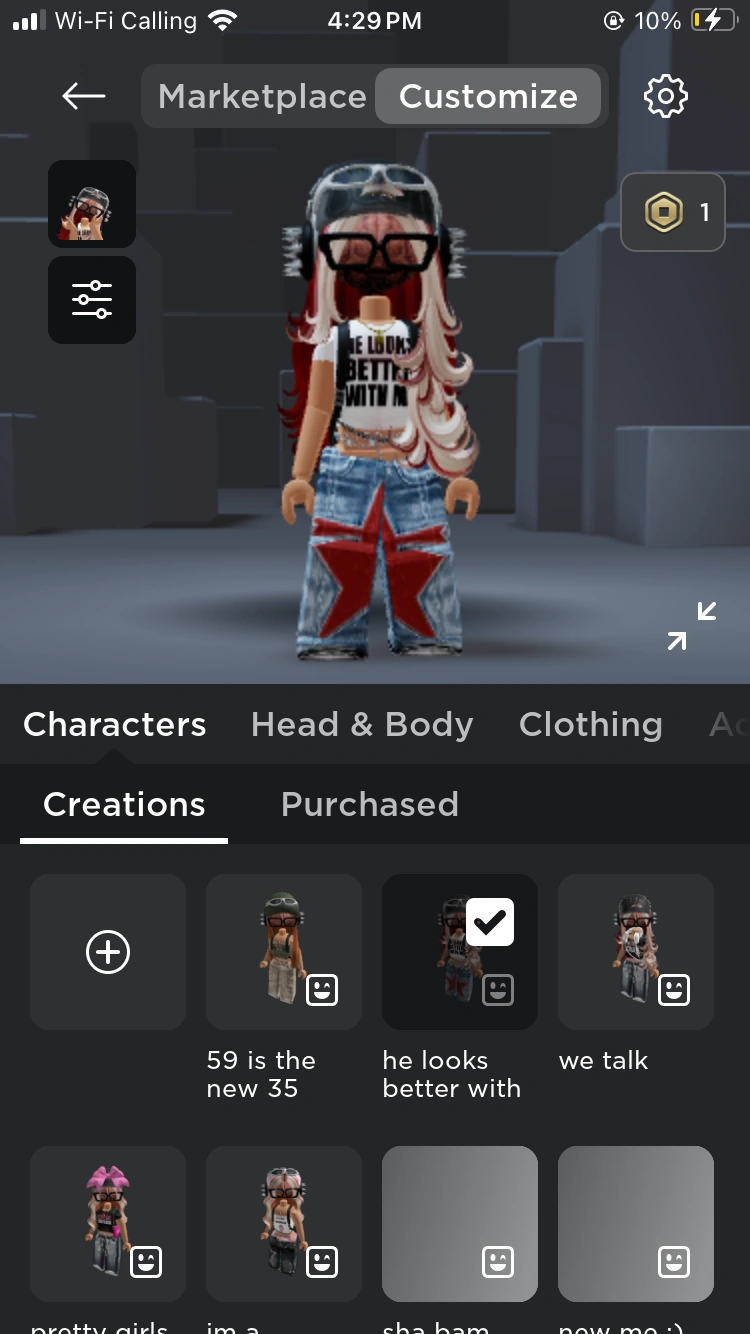Equip the "pretty girls" outfit
750x1334 pixels.
click(x=108, y=1224)
